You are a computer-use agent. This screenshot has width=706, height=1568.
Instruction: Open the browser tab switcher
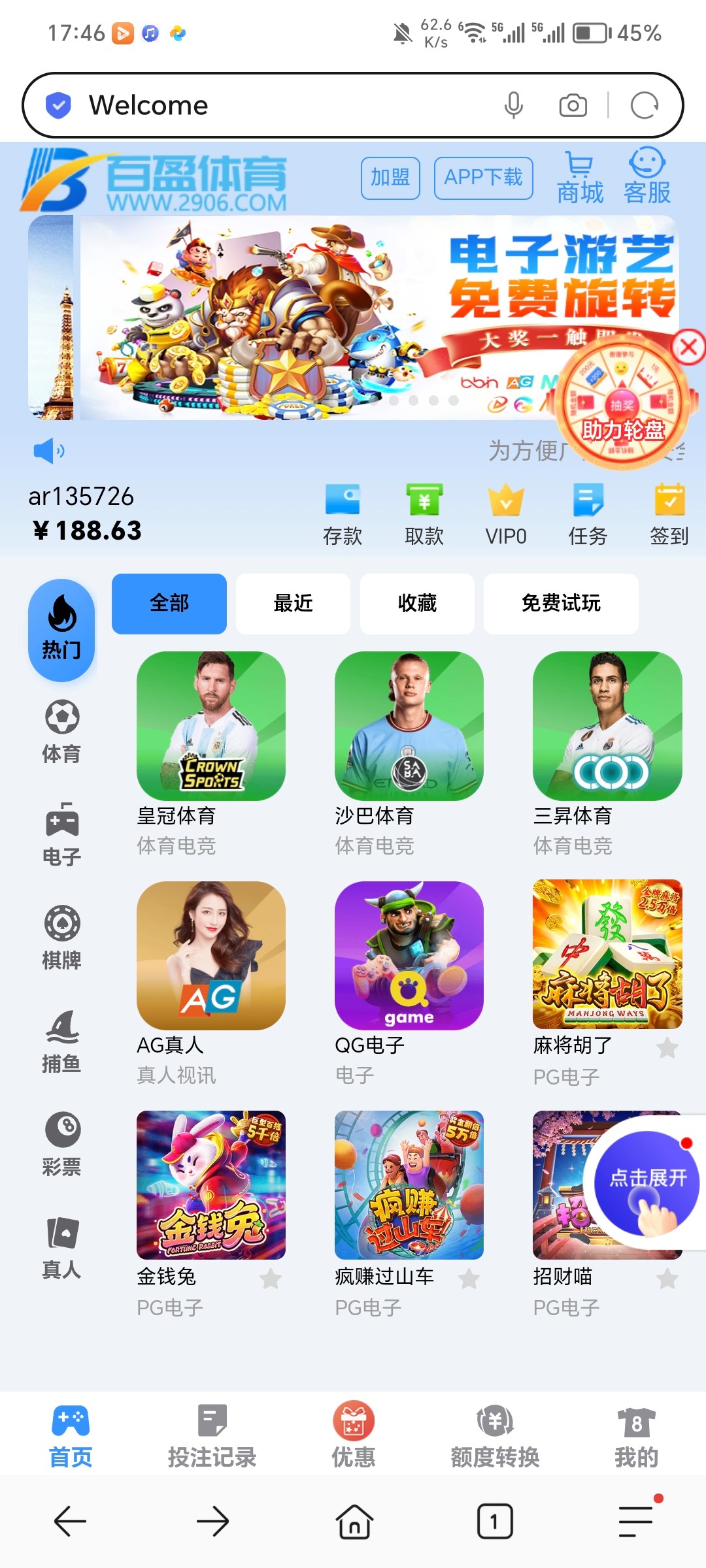494,1522
